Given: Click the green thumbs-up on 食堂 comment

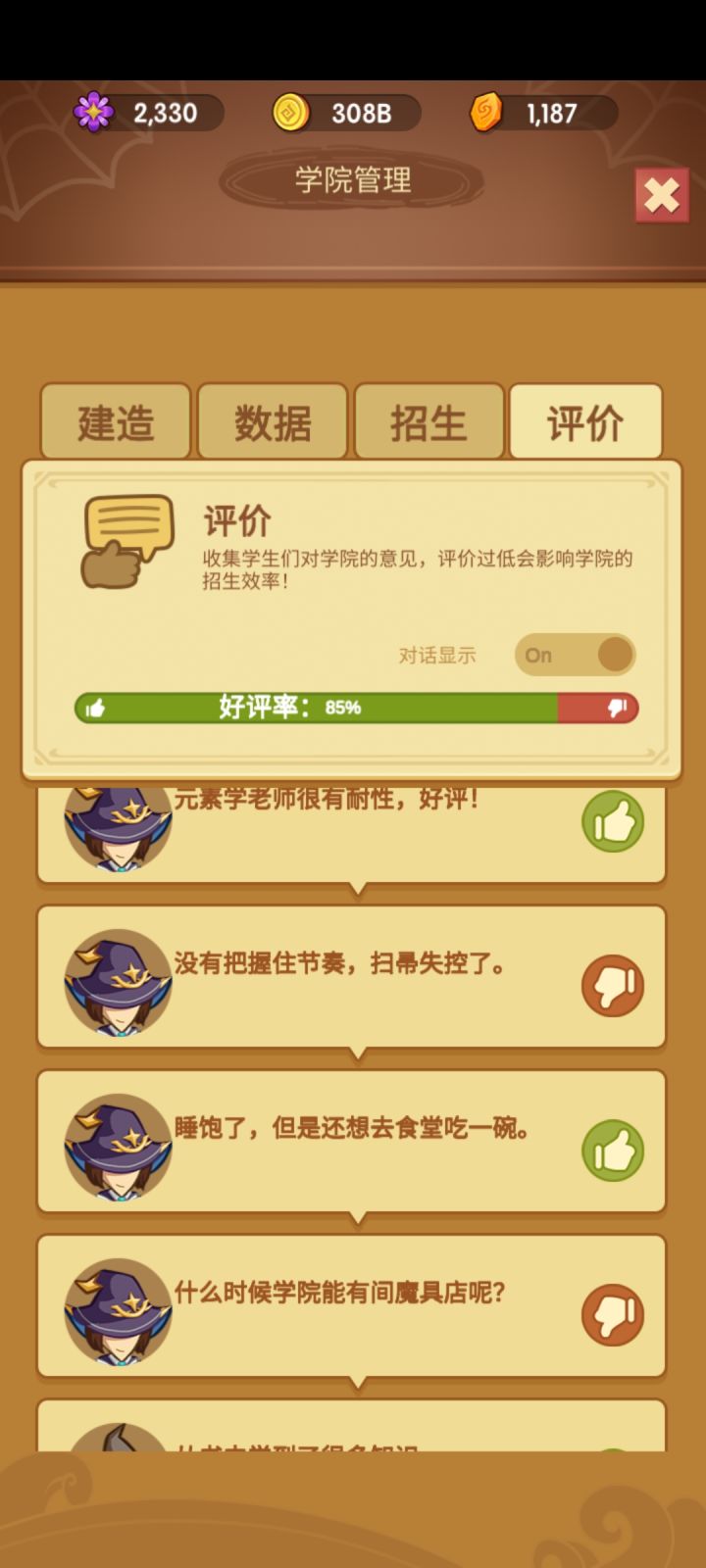Looking at the screenshot, I should (611, 1151).
